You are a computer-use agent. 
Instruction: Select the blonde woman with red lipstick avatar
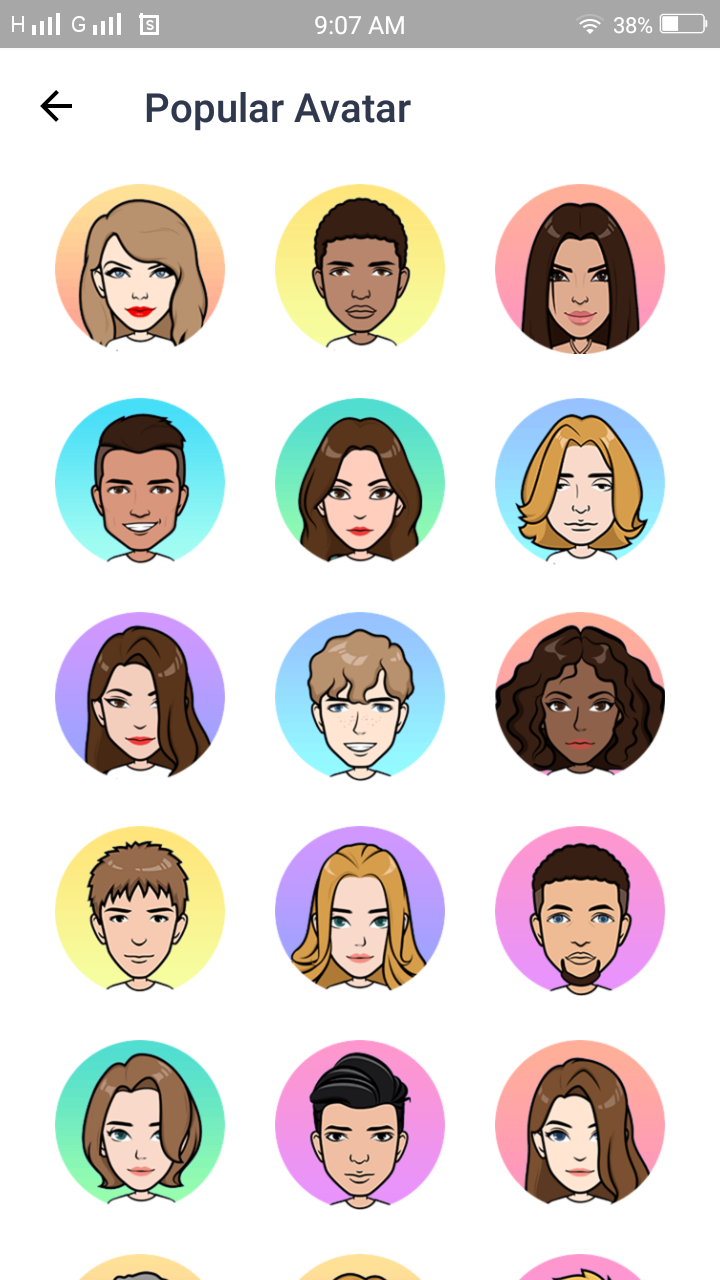point(140,268)
